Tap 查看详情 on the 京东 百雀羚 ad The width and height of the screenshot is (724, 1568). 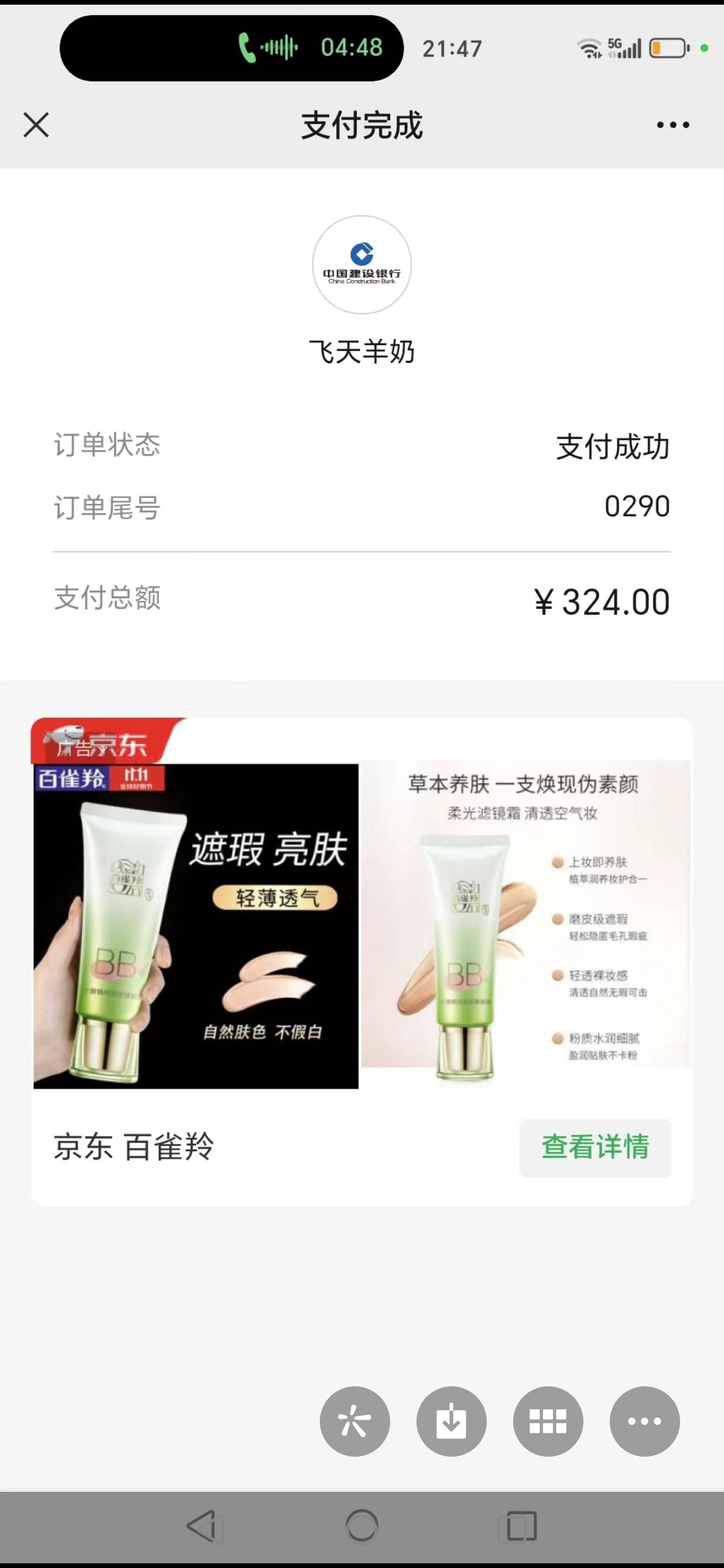click(x=595, y=1147)
